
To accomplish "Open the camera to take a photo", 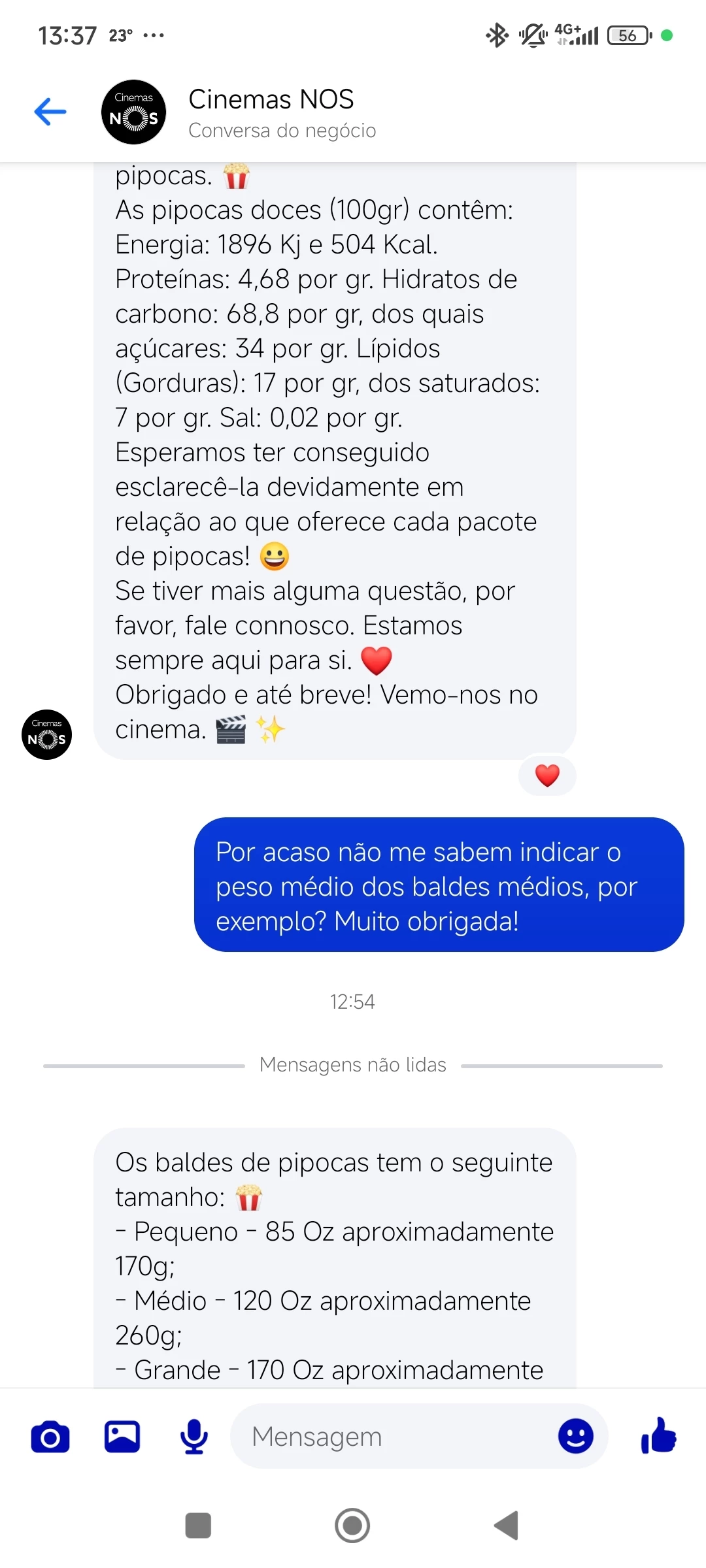I will click(50, 1437).
